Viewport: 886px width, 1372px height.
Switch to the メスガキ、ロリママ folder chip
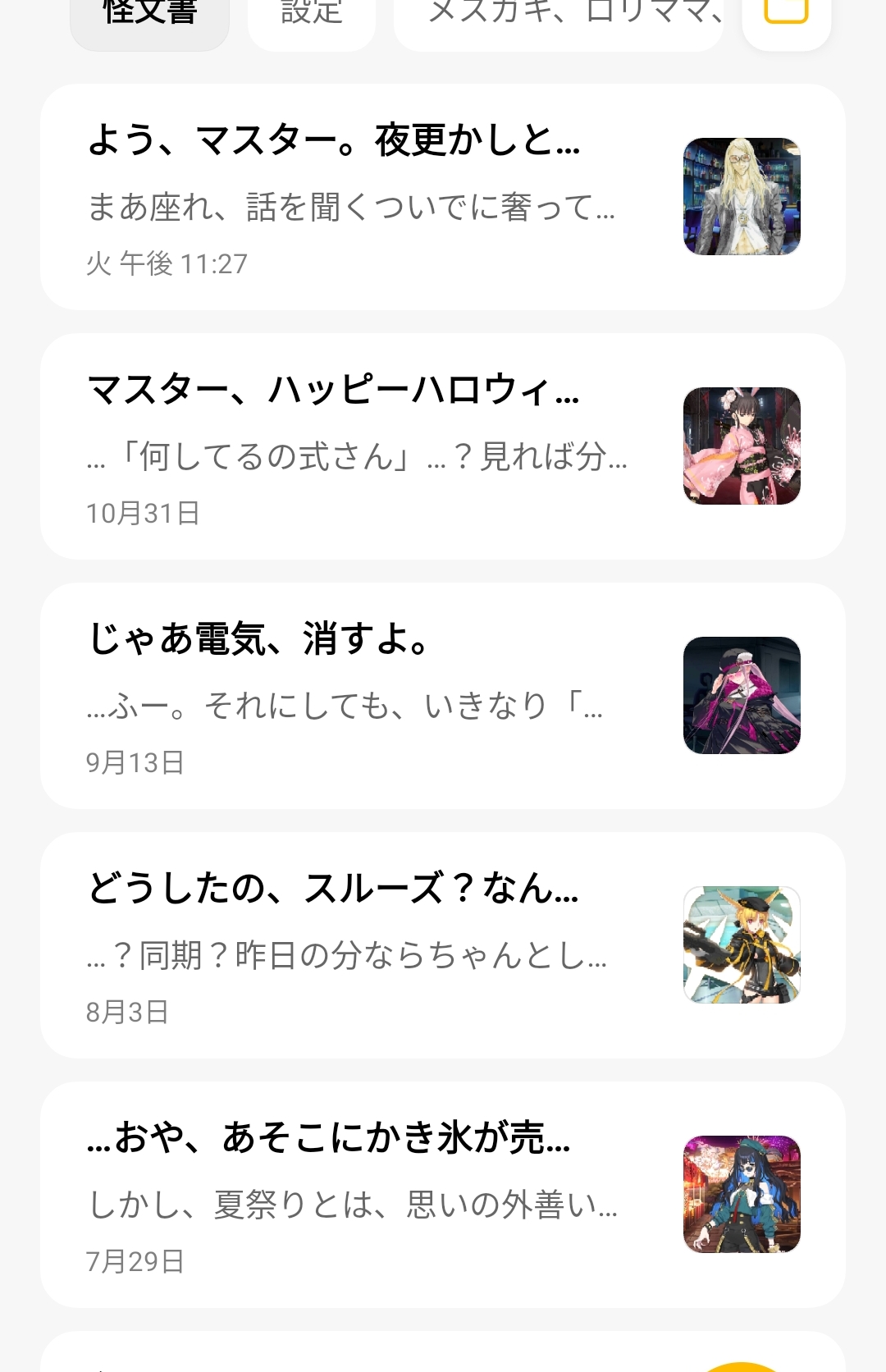558,18
